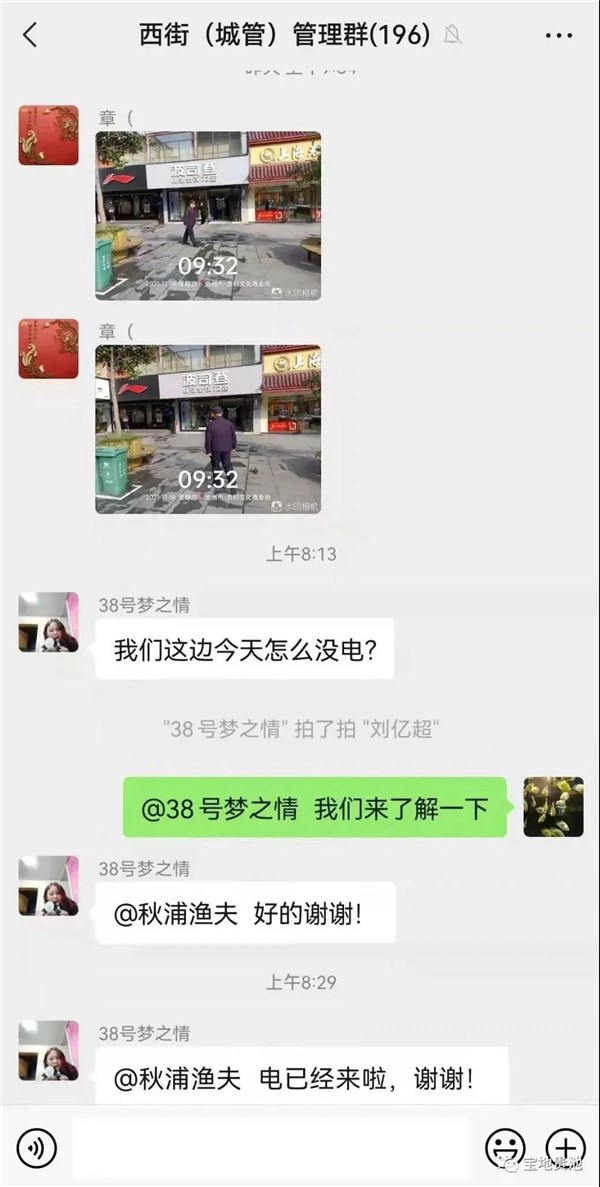
Task: Tap the message input field
Action: (x=270, y=1146)
